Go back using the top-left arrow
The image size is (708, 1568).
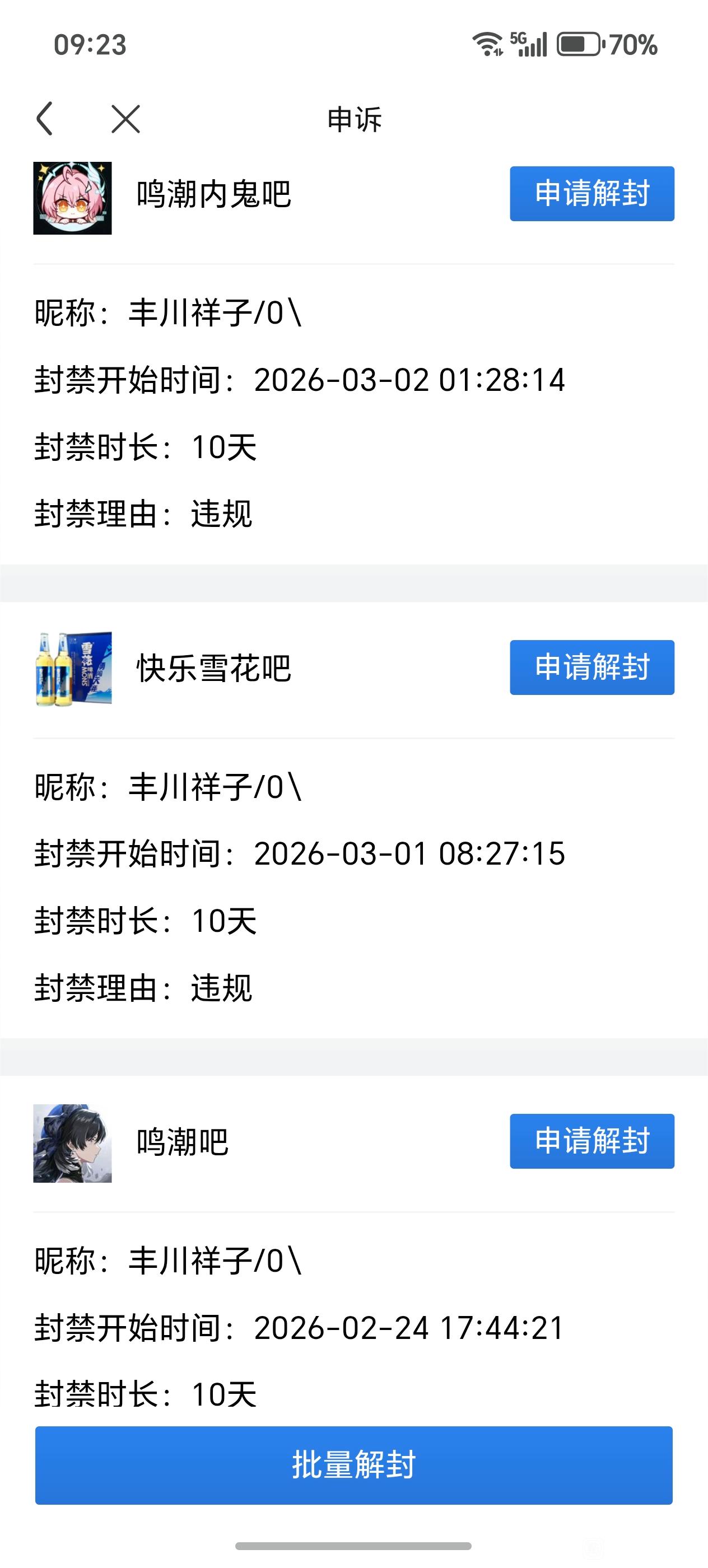click(x=45, y=118)
